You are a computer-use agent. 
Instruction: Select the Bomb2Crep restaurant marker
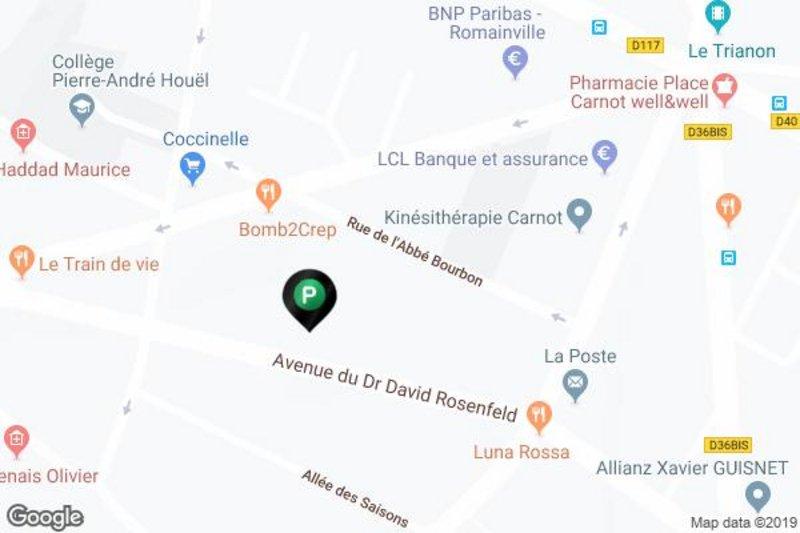266,192
